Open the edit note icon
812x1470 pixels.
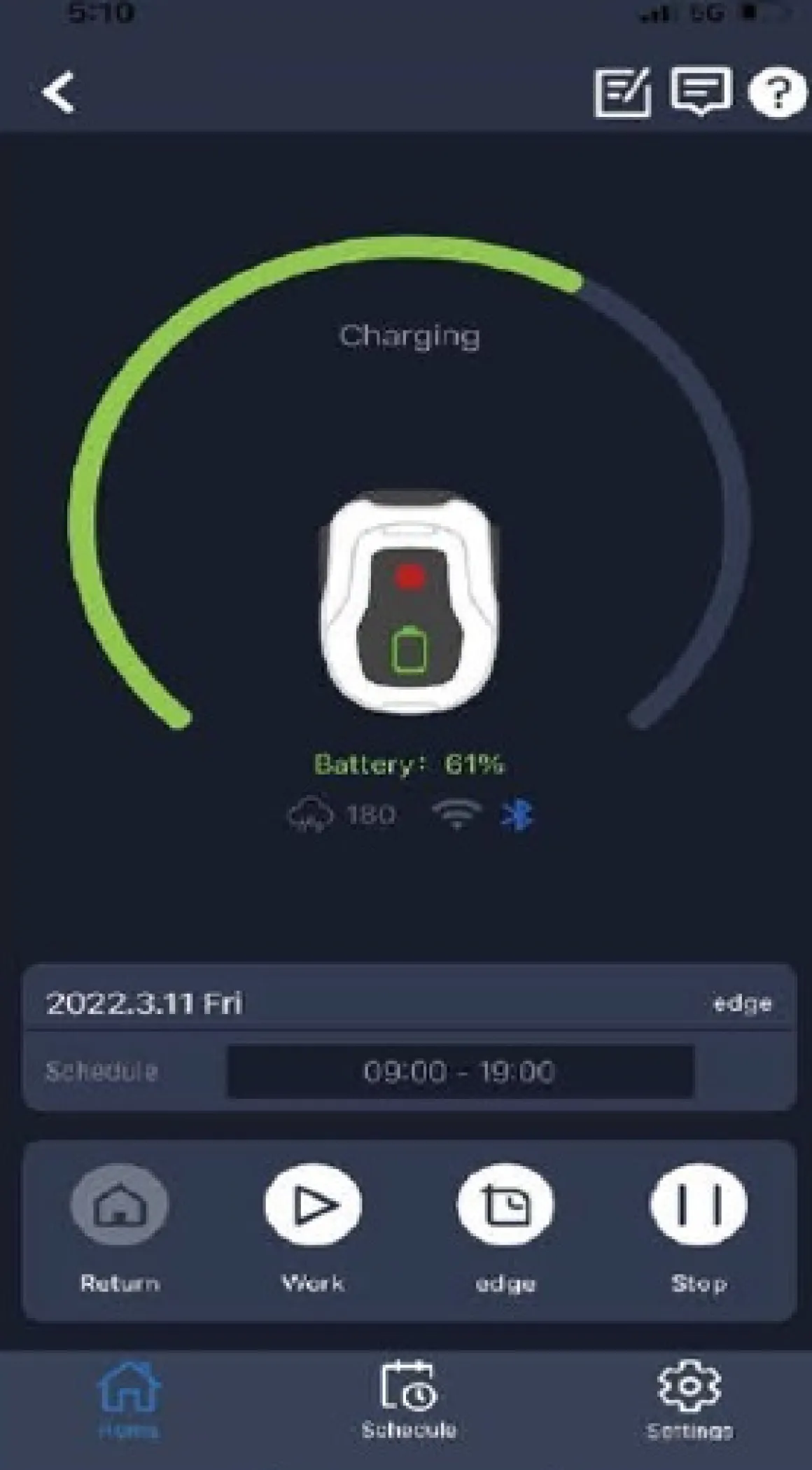click(x=622, y=92)
